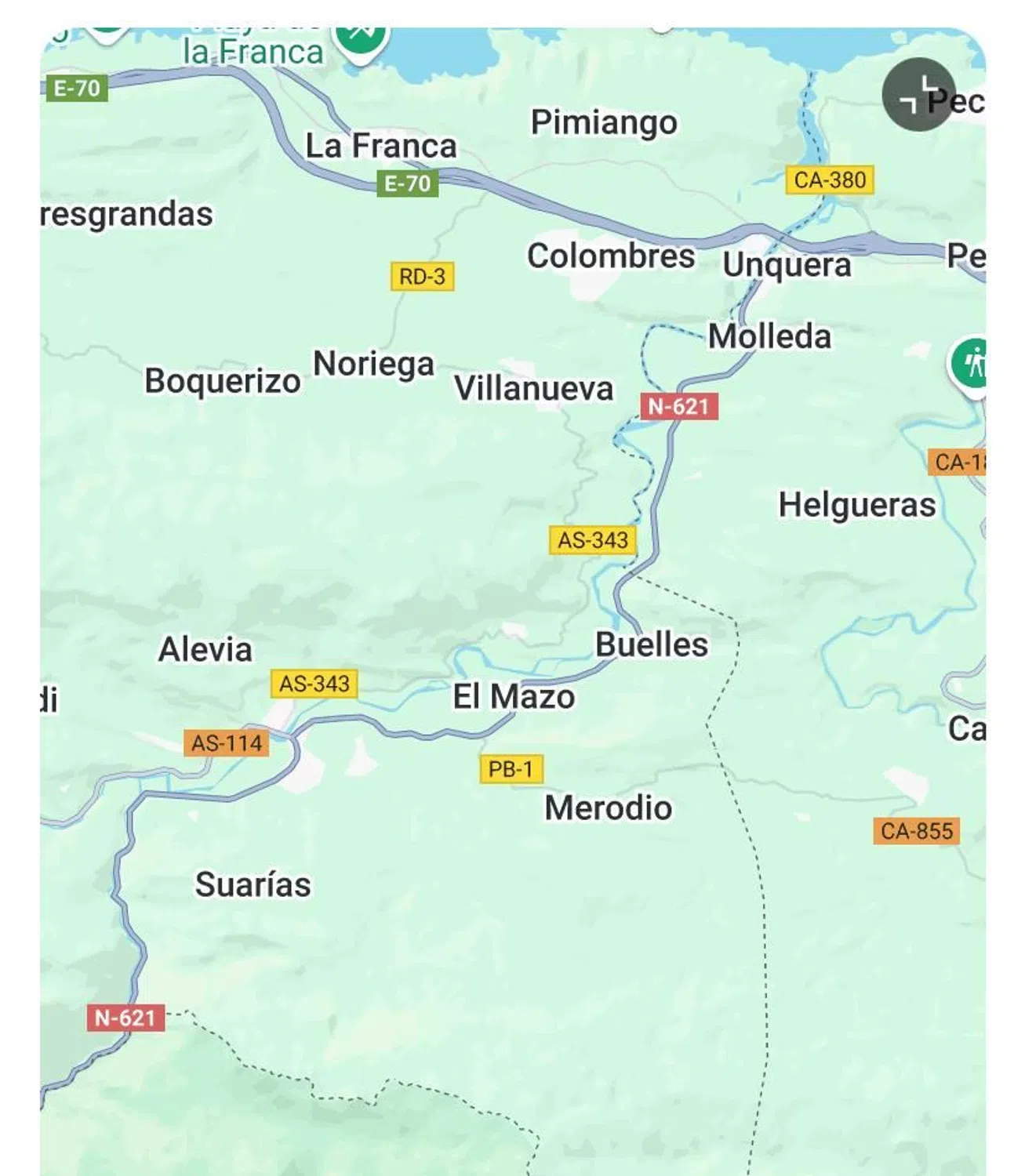Viewport: 1025px width, 1176px height.
Task: Collapse the fullscreen map view
Action: click(918, 94)
